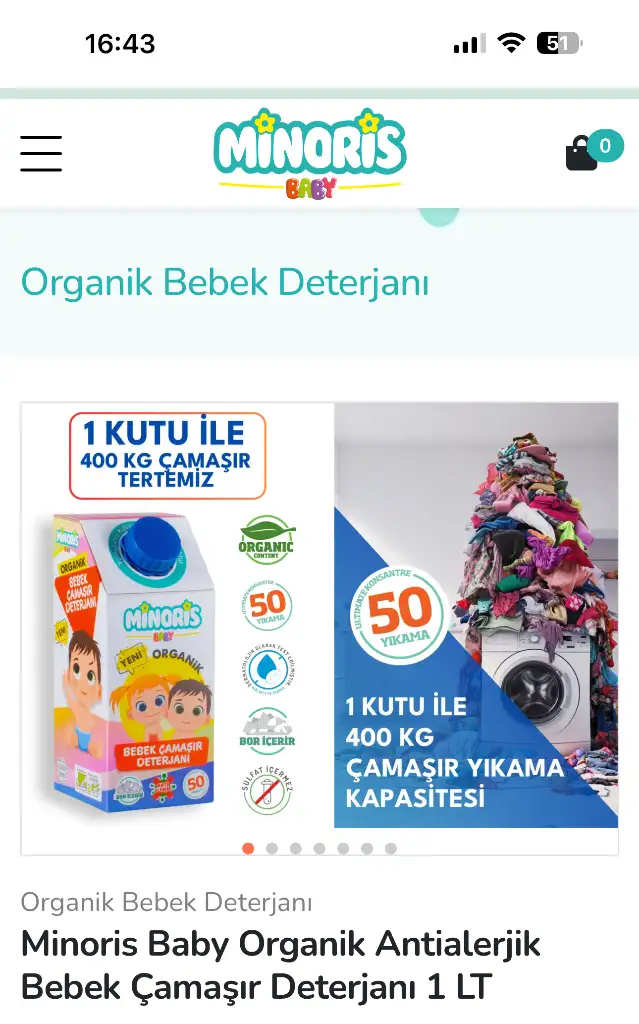This screenshot has width=639, height=1024.
Task: Jump to the last image dot
Action: click(x=391, y=848)
